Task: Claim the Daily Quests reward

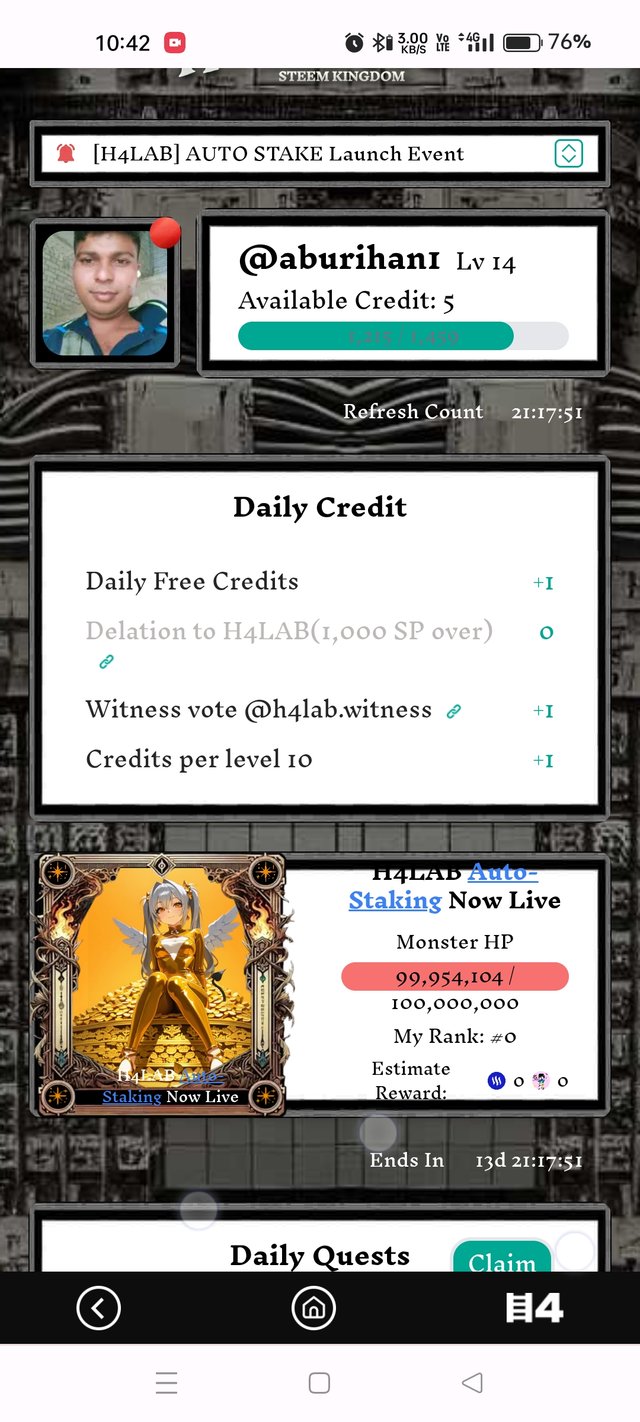Action: tap(502, 1260)
